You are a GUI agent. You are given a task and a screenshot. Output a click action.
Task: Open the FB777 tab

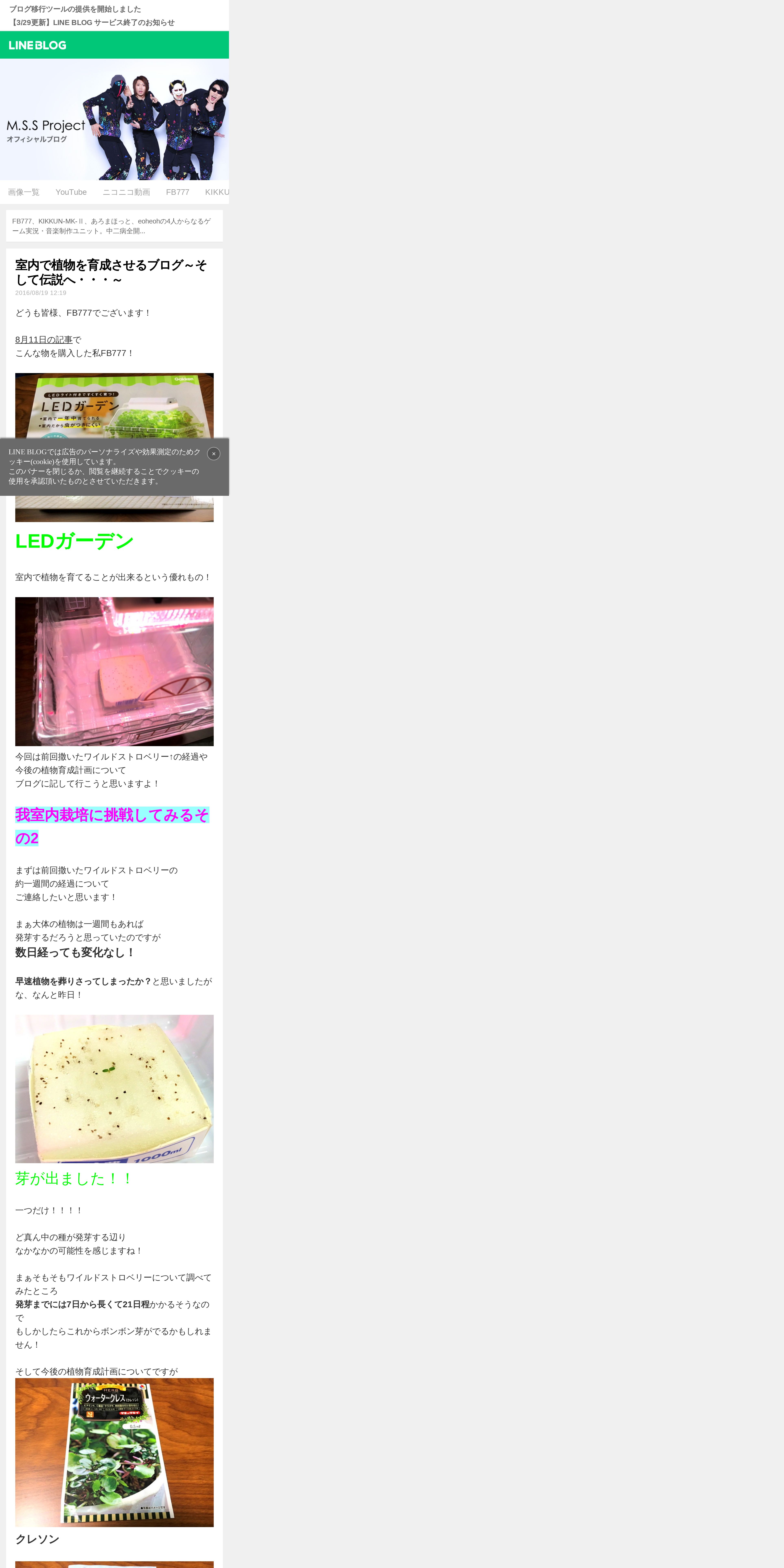click(178, 192)
